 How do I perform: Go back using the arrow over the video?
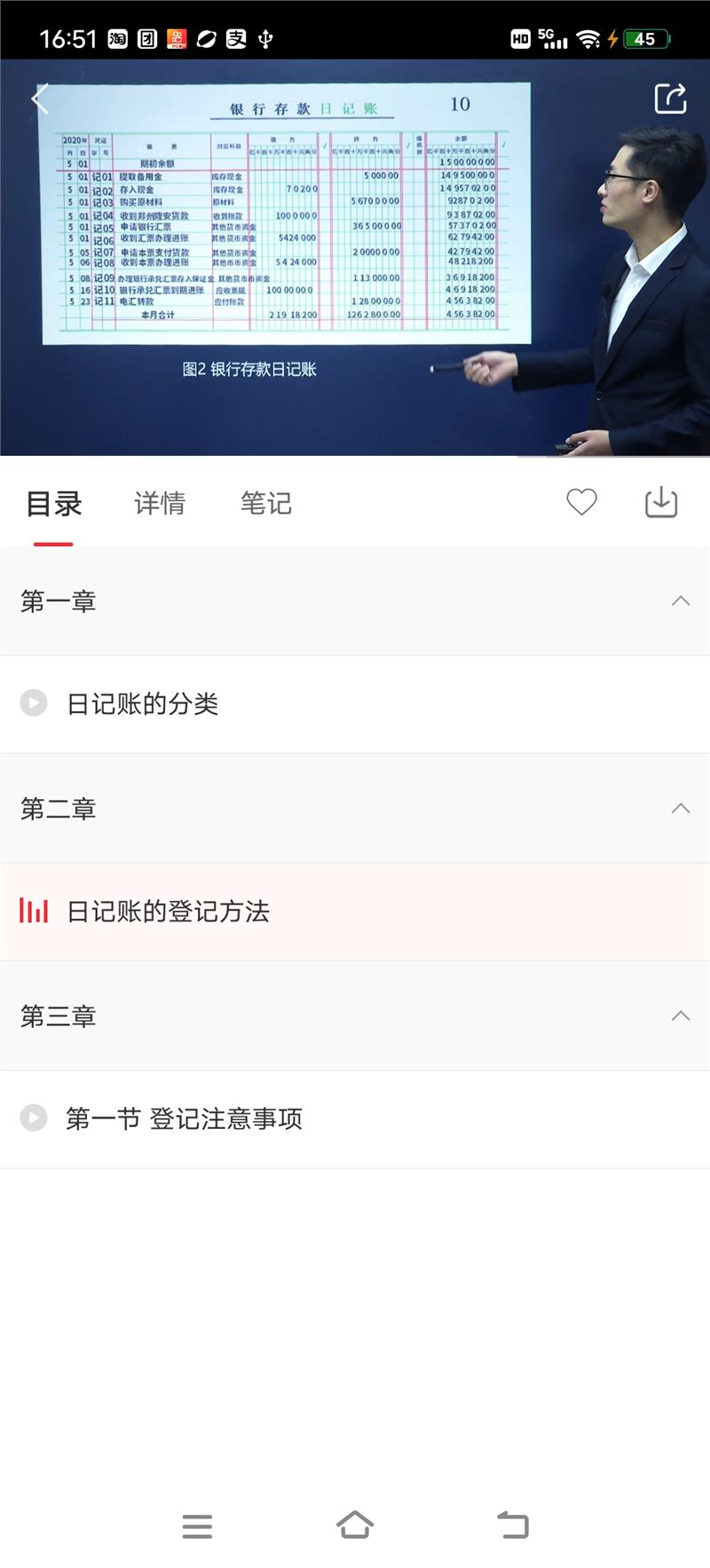39,98
